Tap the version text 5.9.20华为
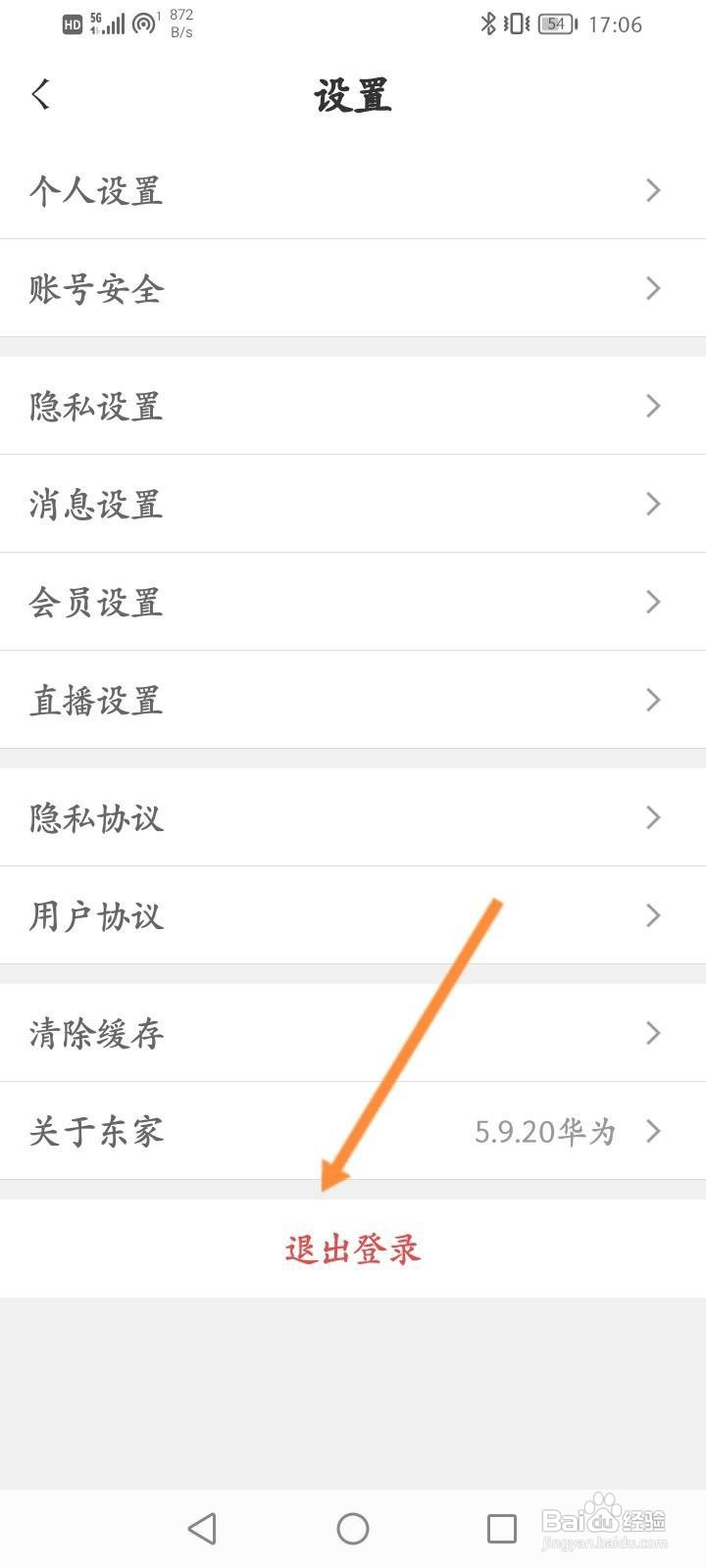The height and width of the screenshot is (1568, 706). [545, 1132]
